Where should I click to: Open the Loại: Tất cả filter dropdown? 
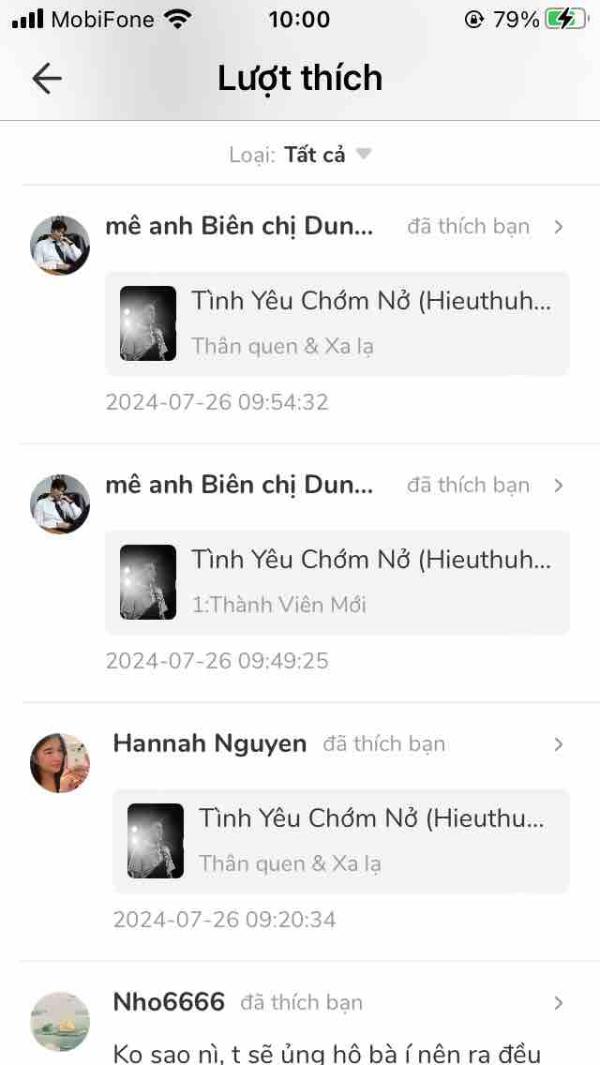300,155
